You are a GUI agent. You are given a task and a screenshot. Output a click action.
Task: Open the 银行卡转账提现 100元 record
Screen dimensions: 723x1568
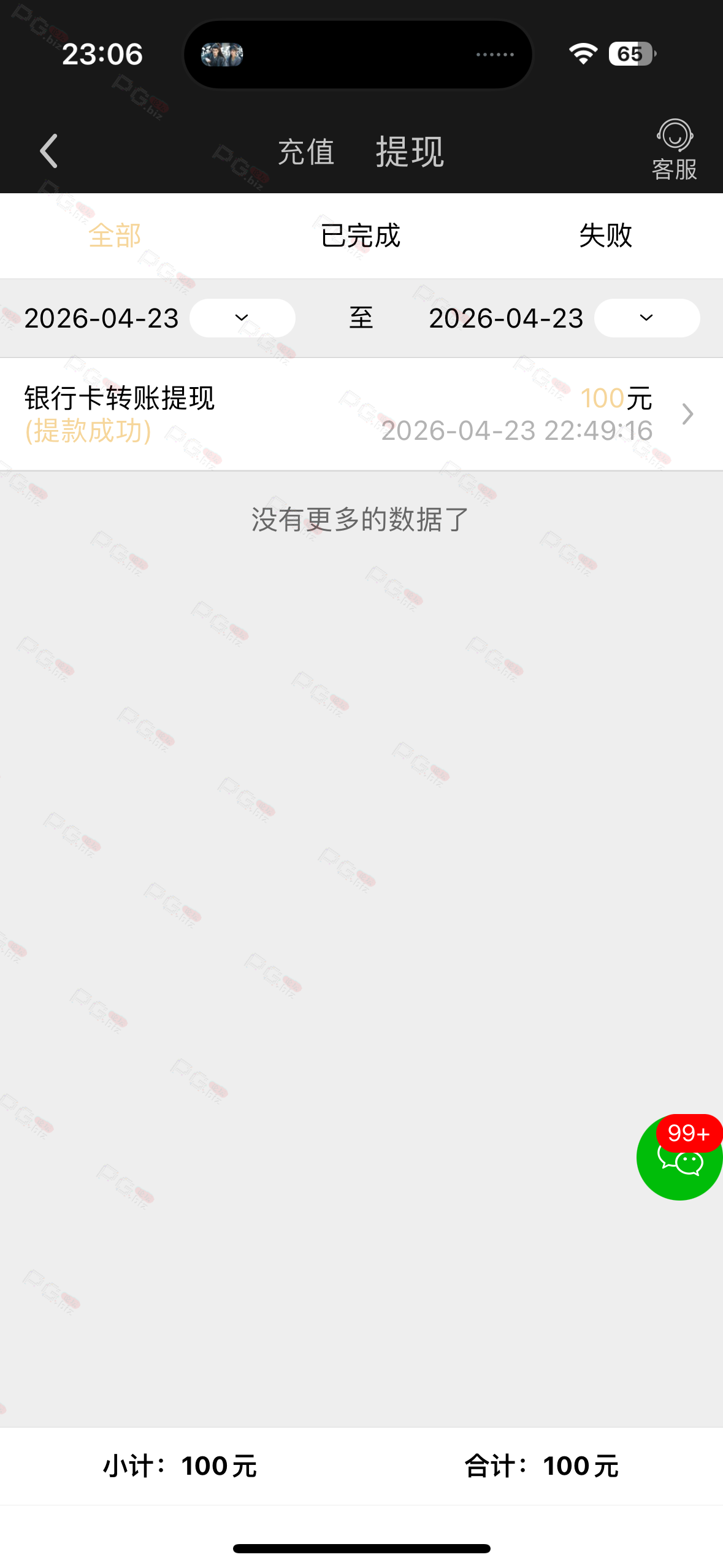click(x=361, y=414)
